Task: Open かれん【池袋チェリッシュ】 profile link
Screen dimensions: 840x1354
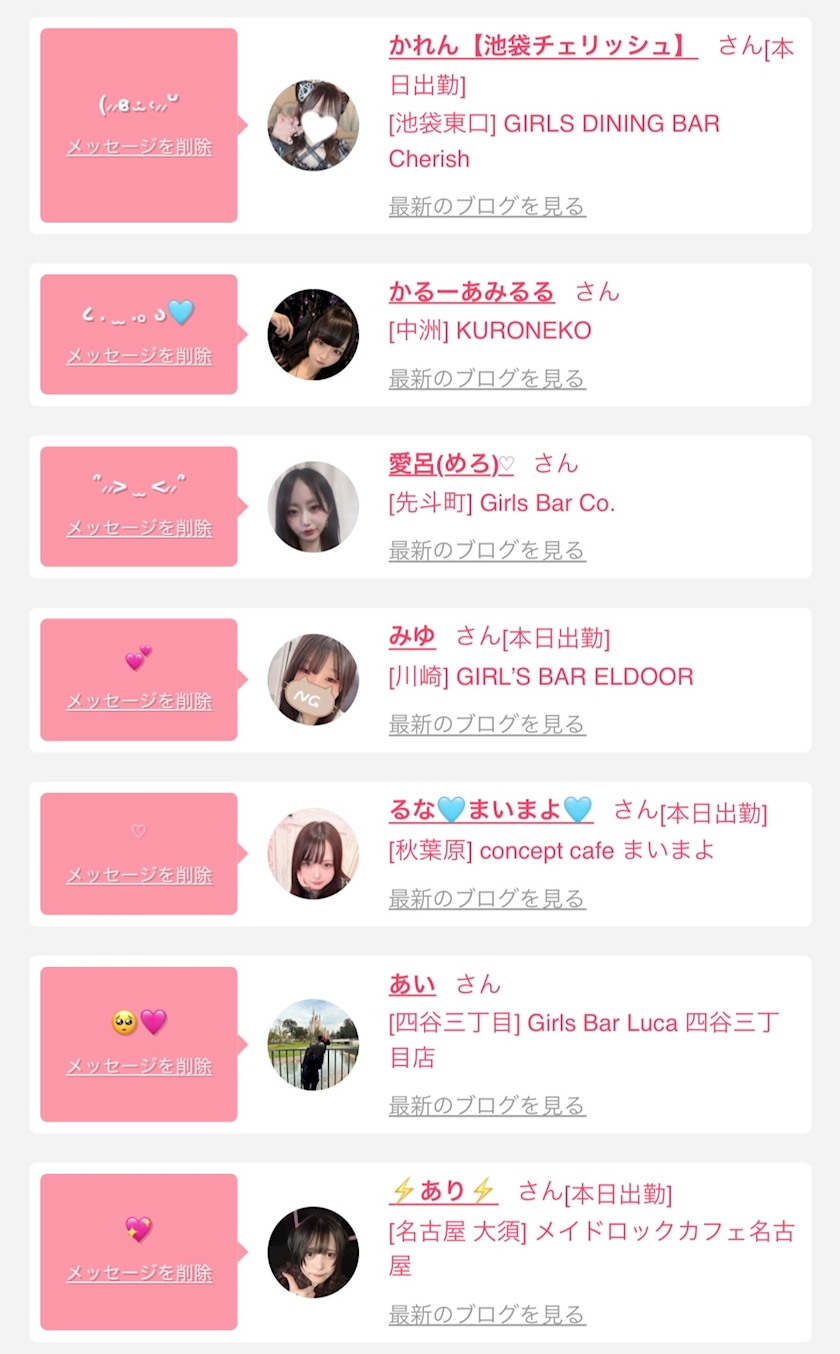Action: (x=543, y=46)
